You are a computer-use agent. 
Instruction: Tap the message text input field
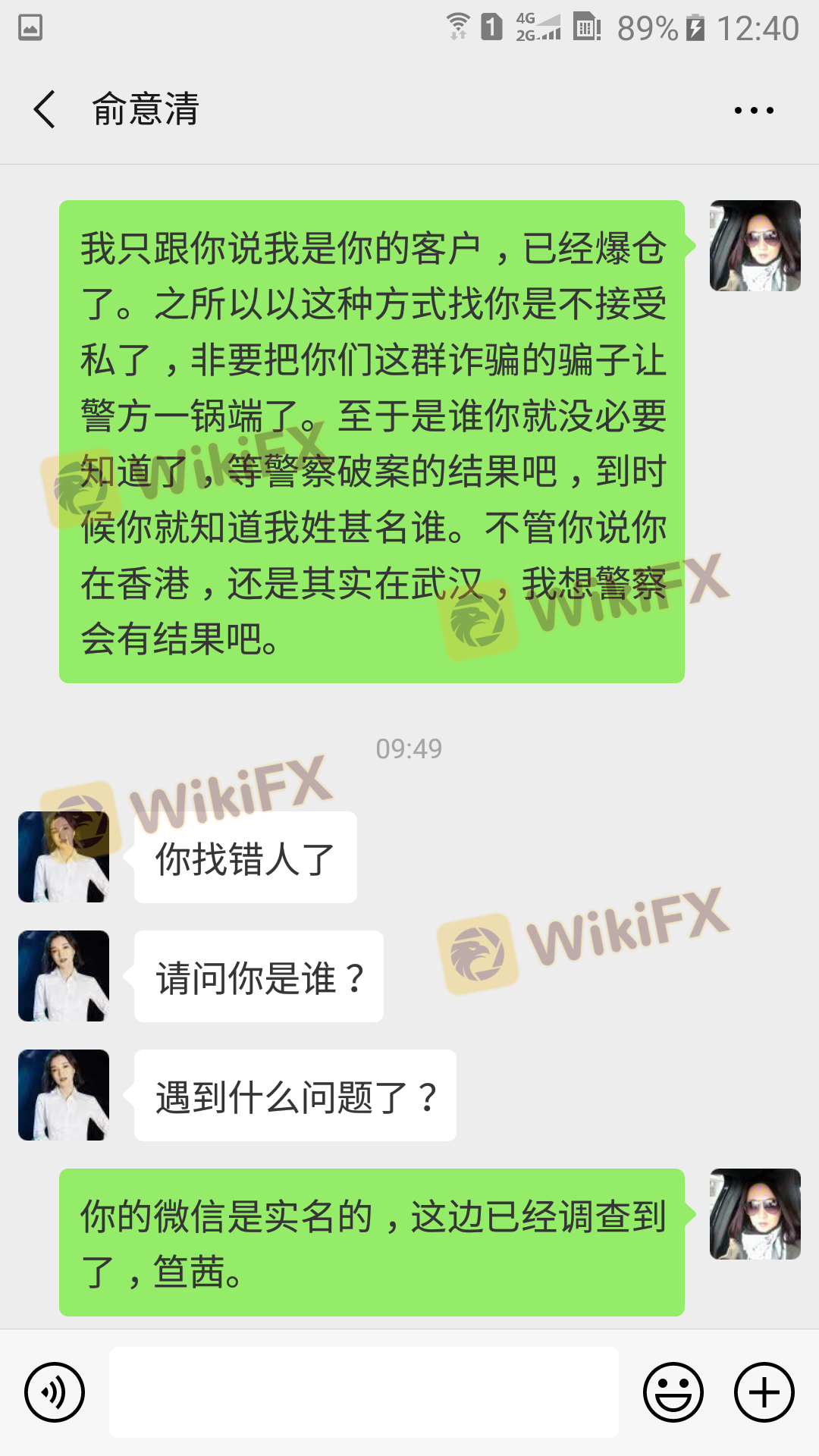tap(364, 1392)
